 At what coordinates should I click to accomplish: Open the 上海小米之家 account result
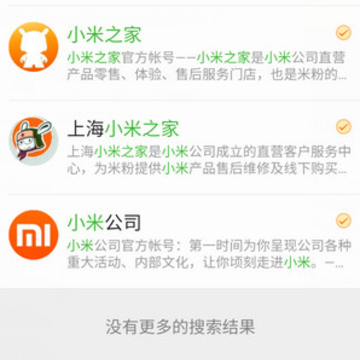180,147
